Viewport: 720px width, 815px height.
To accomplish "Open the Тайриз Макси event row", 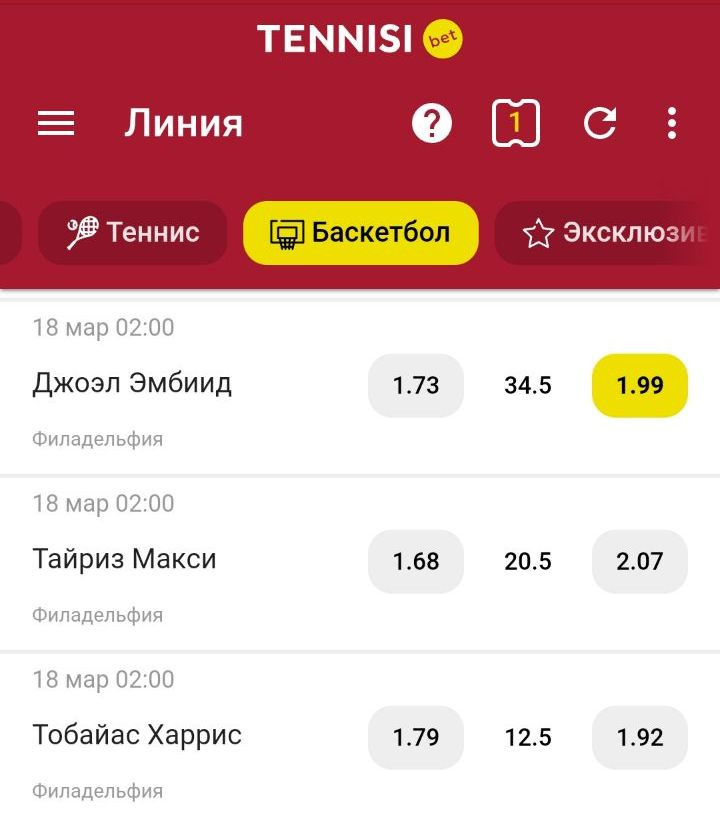I will coord(124,560).
